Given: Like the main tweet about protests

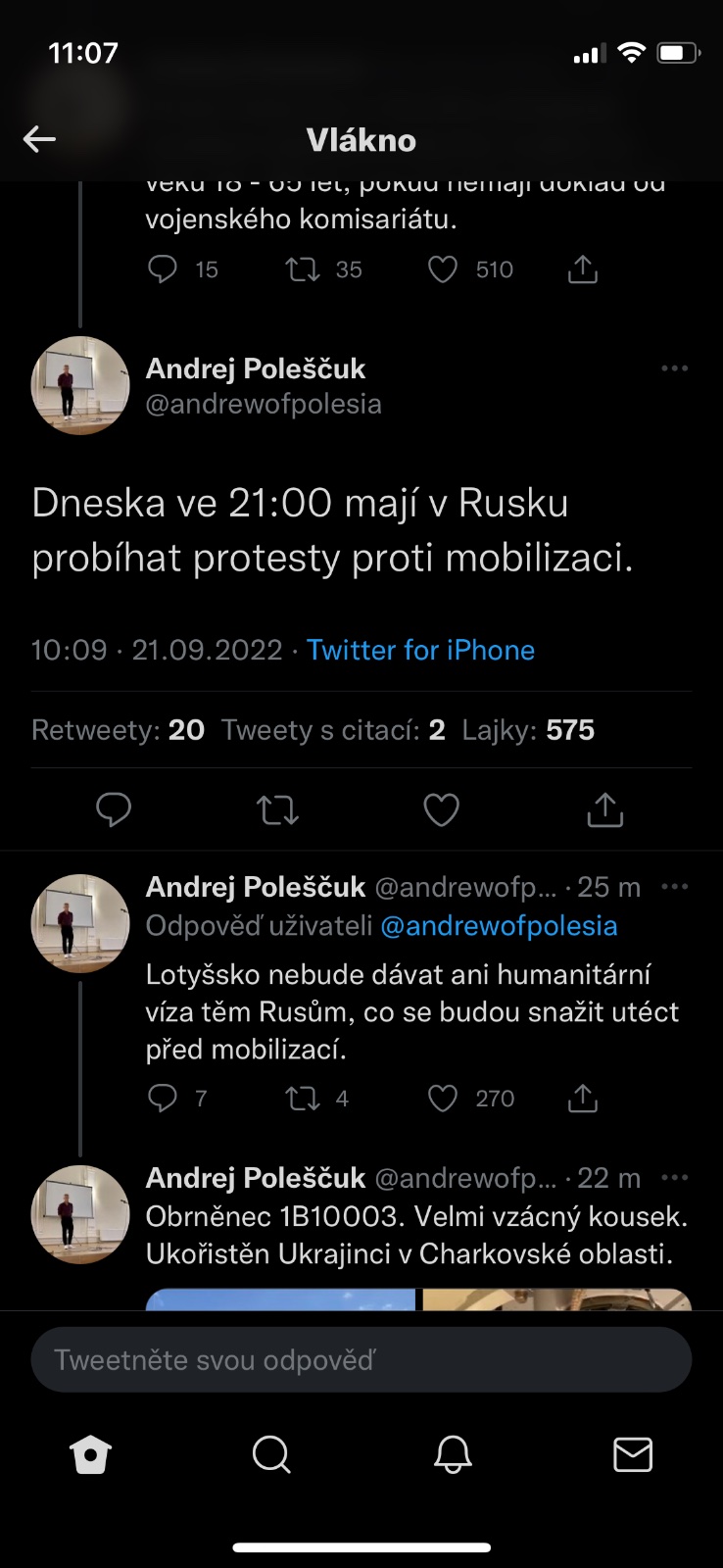Looking at the screenshot, I should 441,809.
